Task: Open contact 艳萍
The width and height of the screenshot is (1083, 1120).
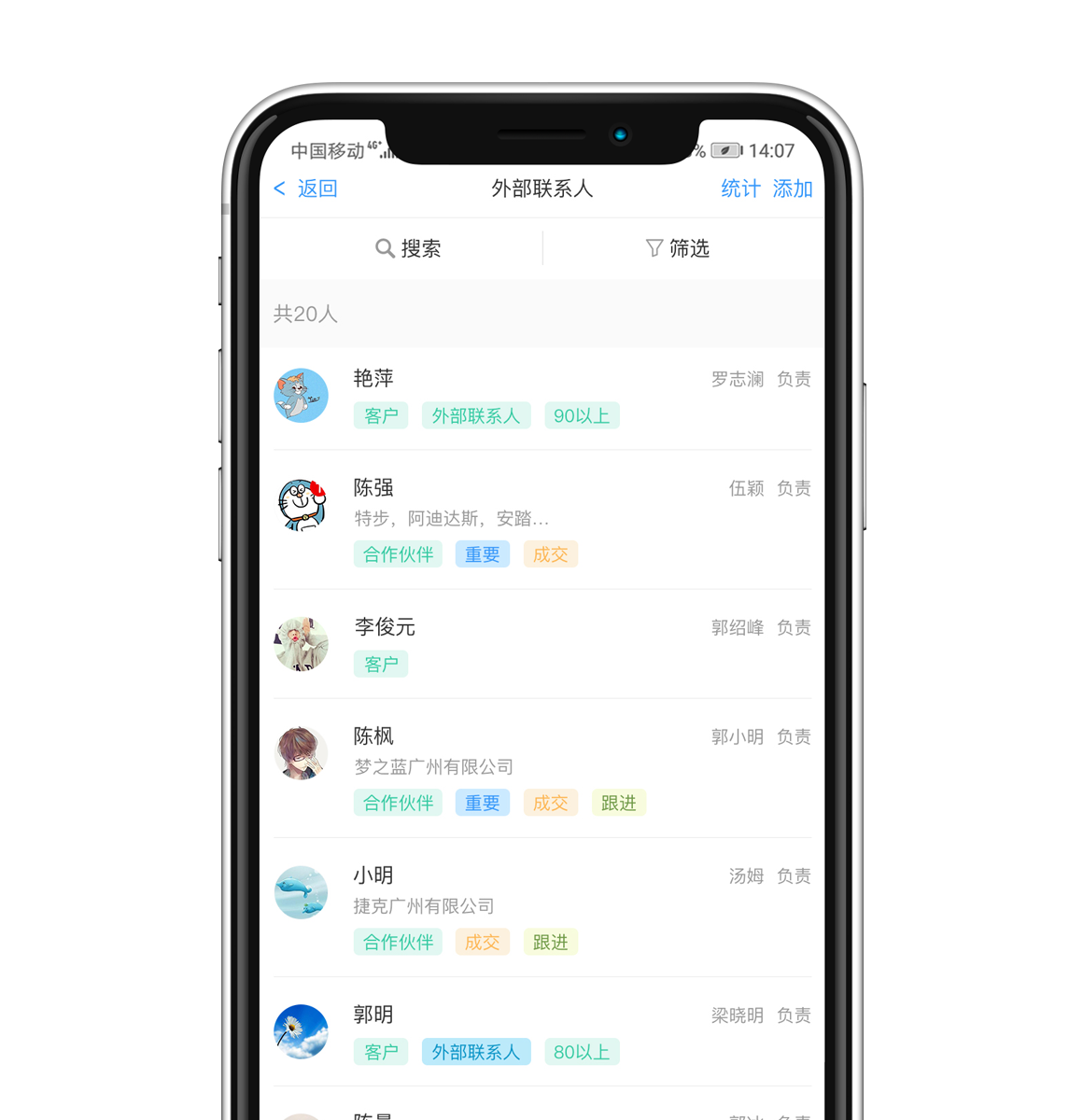Action: click(x=541, y=397)
